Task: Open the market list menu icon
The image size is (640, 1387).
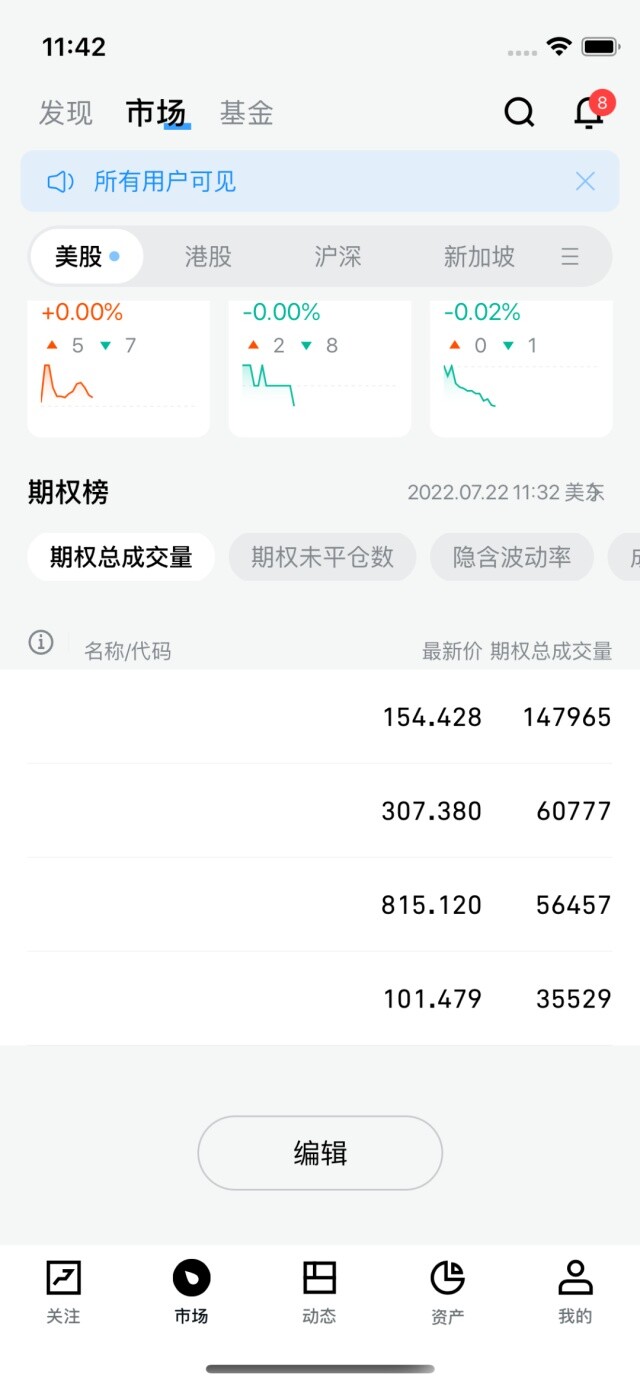Action: (x=570, y=256)
